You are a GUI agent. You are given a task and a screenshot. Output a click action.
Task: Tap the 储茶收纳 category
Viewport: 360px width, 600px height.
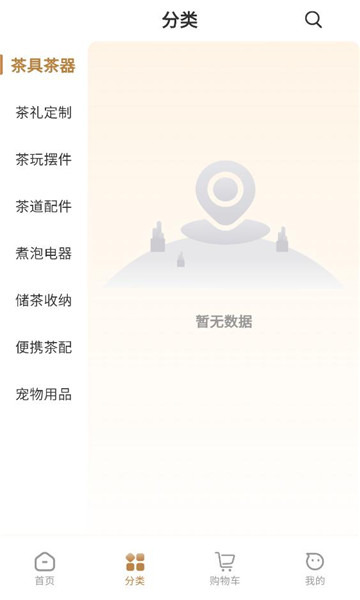pyautogui.click(x=44, y=300)
